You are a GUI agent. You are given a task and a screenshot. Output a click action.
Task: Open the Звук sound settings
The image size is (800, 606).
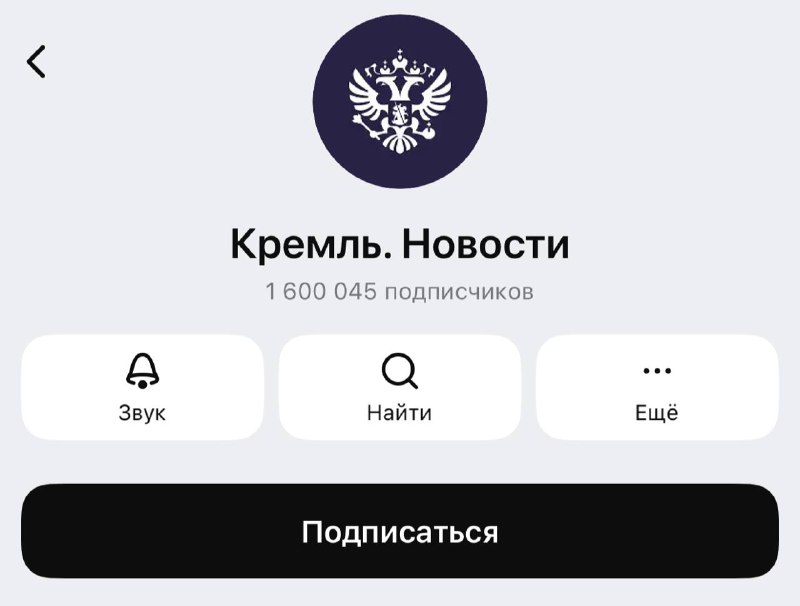pyautogui.click(x=142, y=387)
